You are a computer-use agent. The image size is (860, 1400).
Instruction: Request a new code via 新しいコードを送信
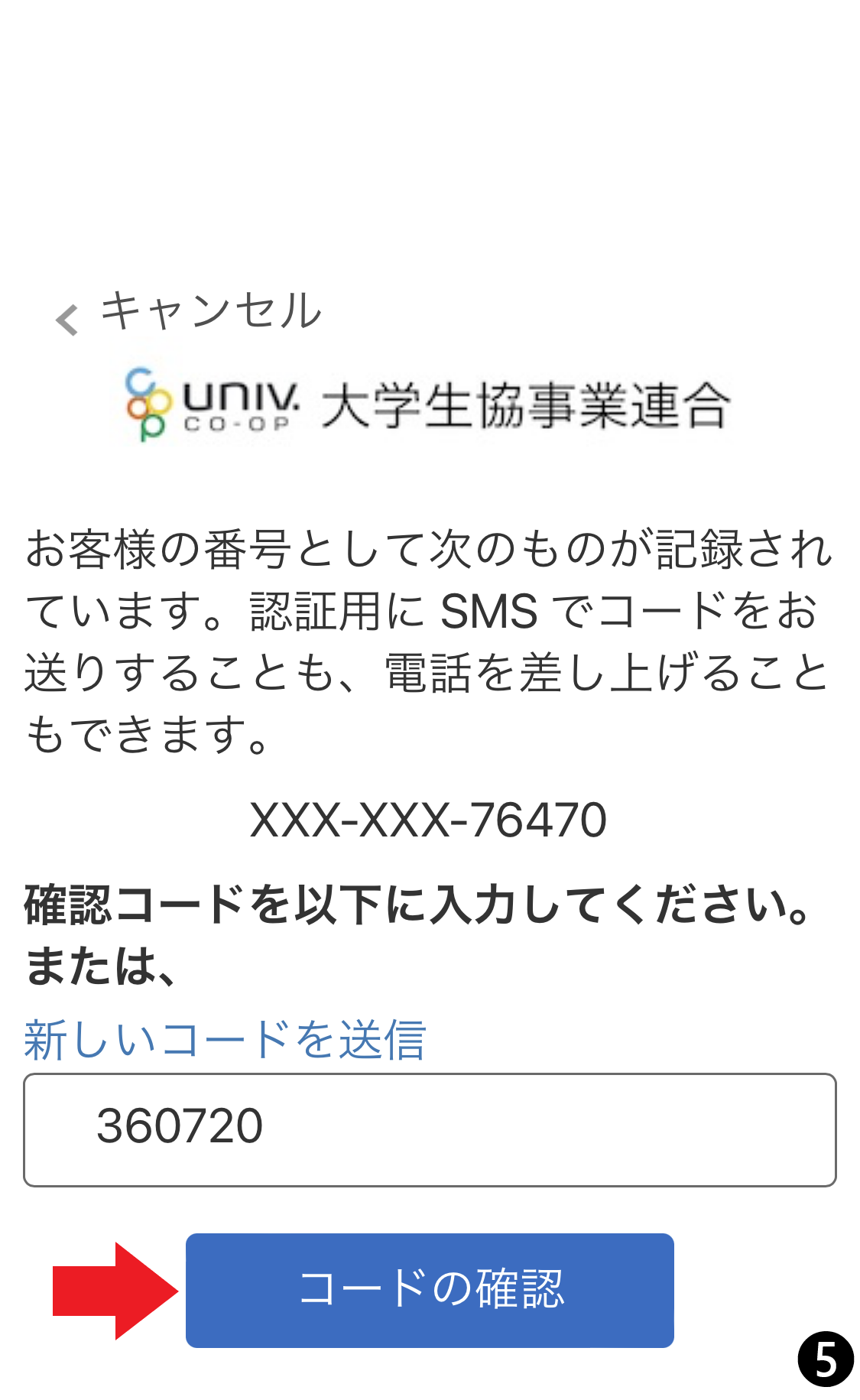point(225,1040)
